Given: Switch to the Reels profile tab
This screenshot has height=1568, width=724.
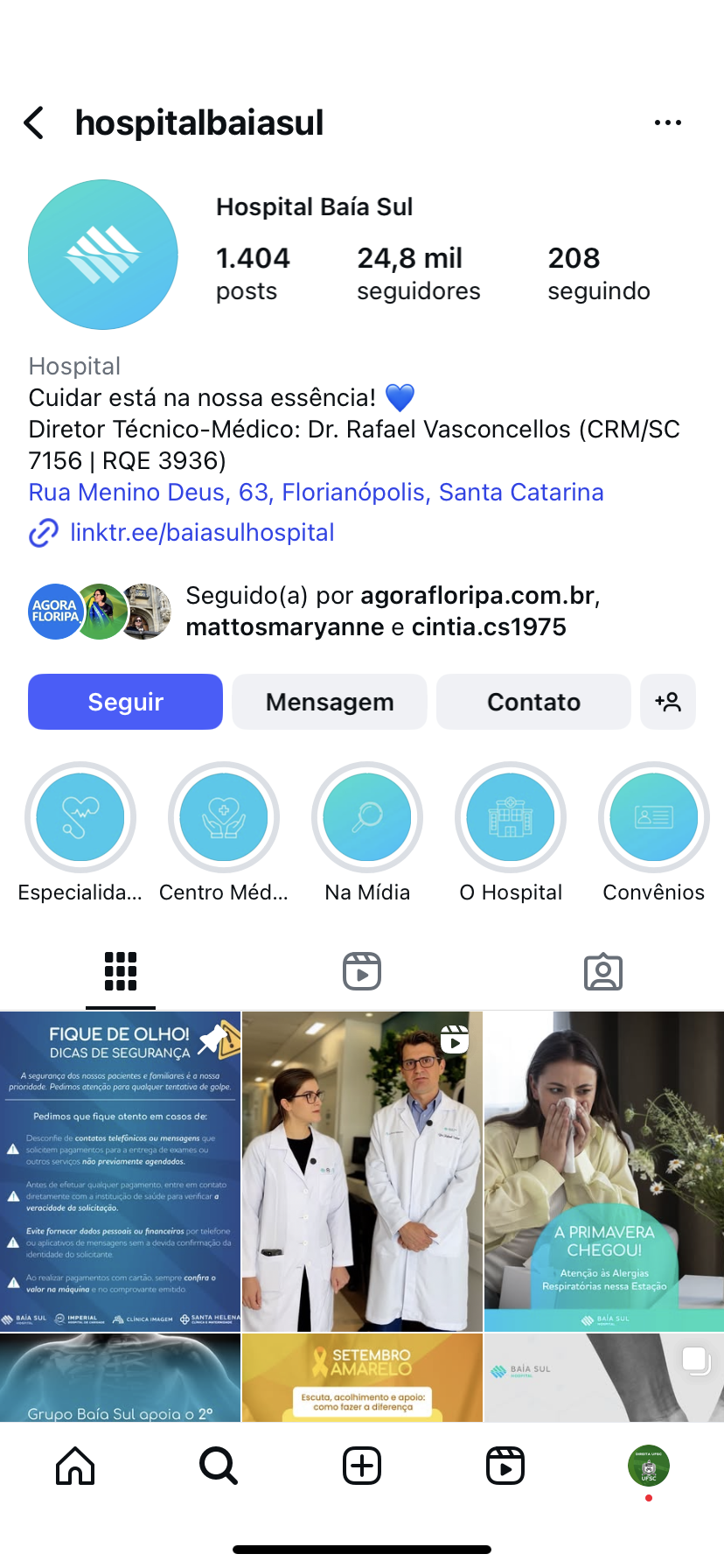Looking at the screenshot, I should 362,971.
